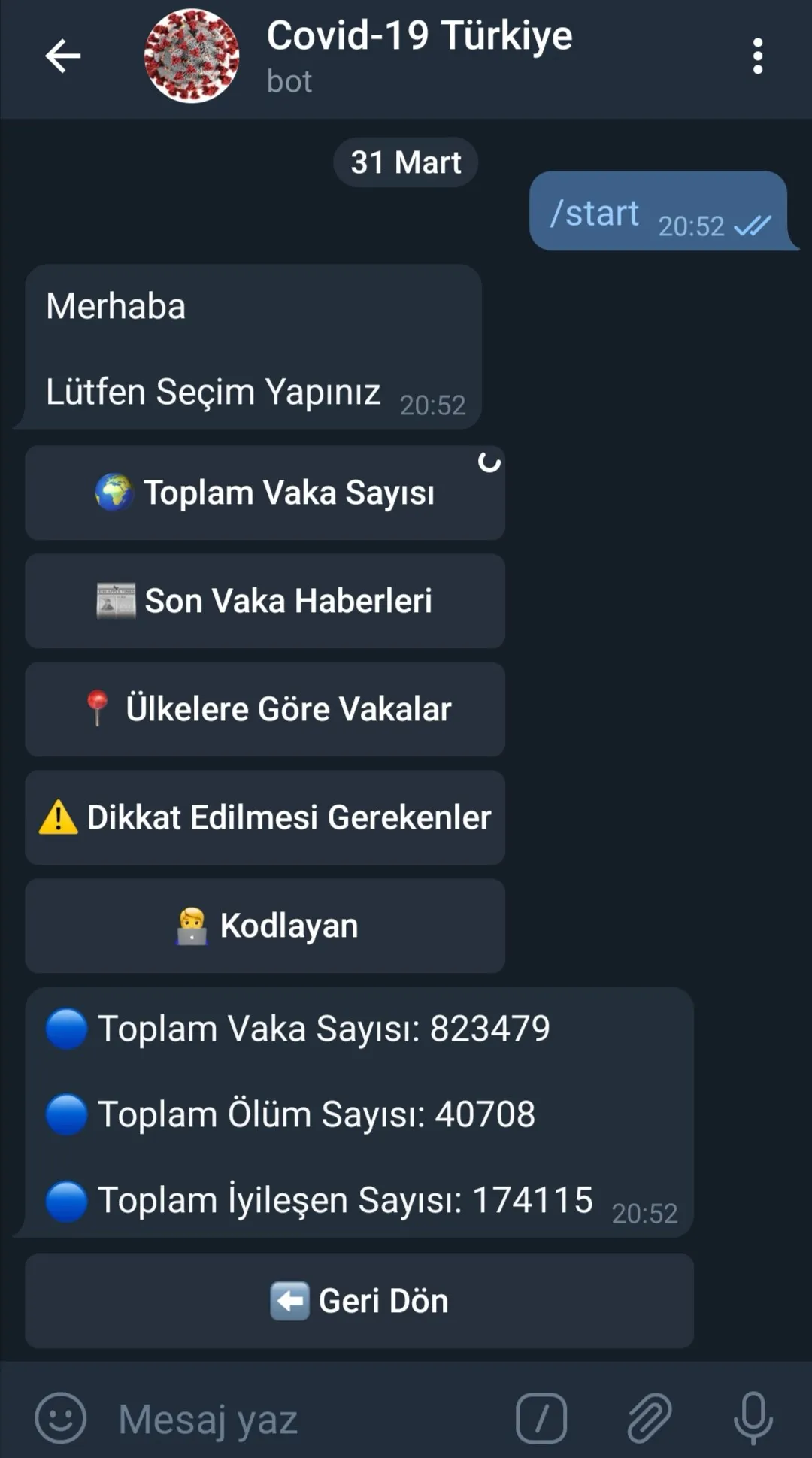This screenshot has width=812, height=1458.
Task: Tap Ülkelere Göre Vakalar
Action: 265,710
